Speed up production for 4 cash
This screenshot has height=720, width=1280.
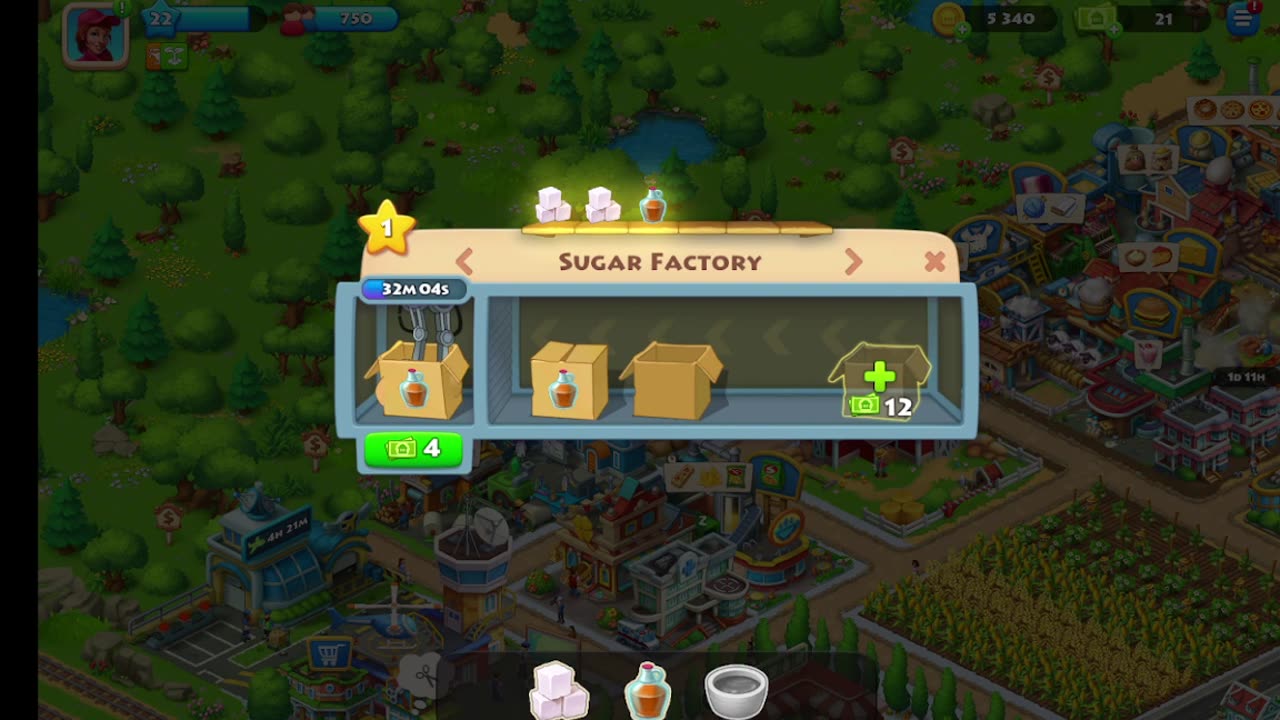point(414,449)
